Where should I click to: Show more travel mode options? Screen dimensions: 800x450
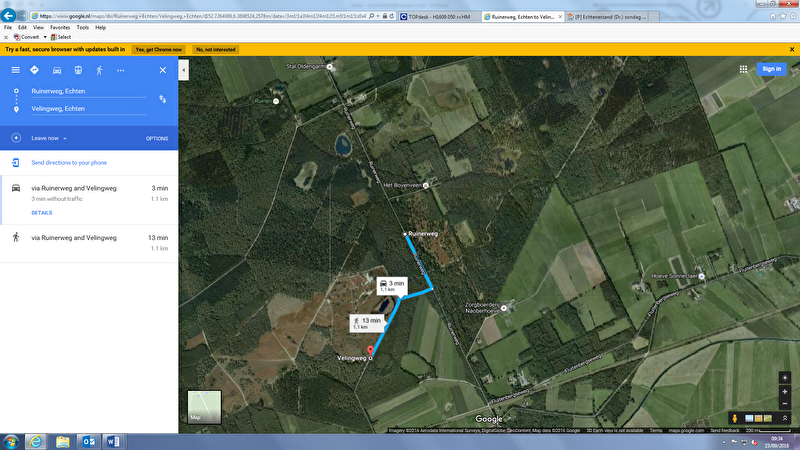click(120, 70)
